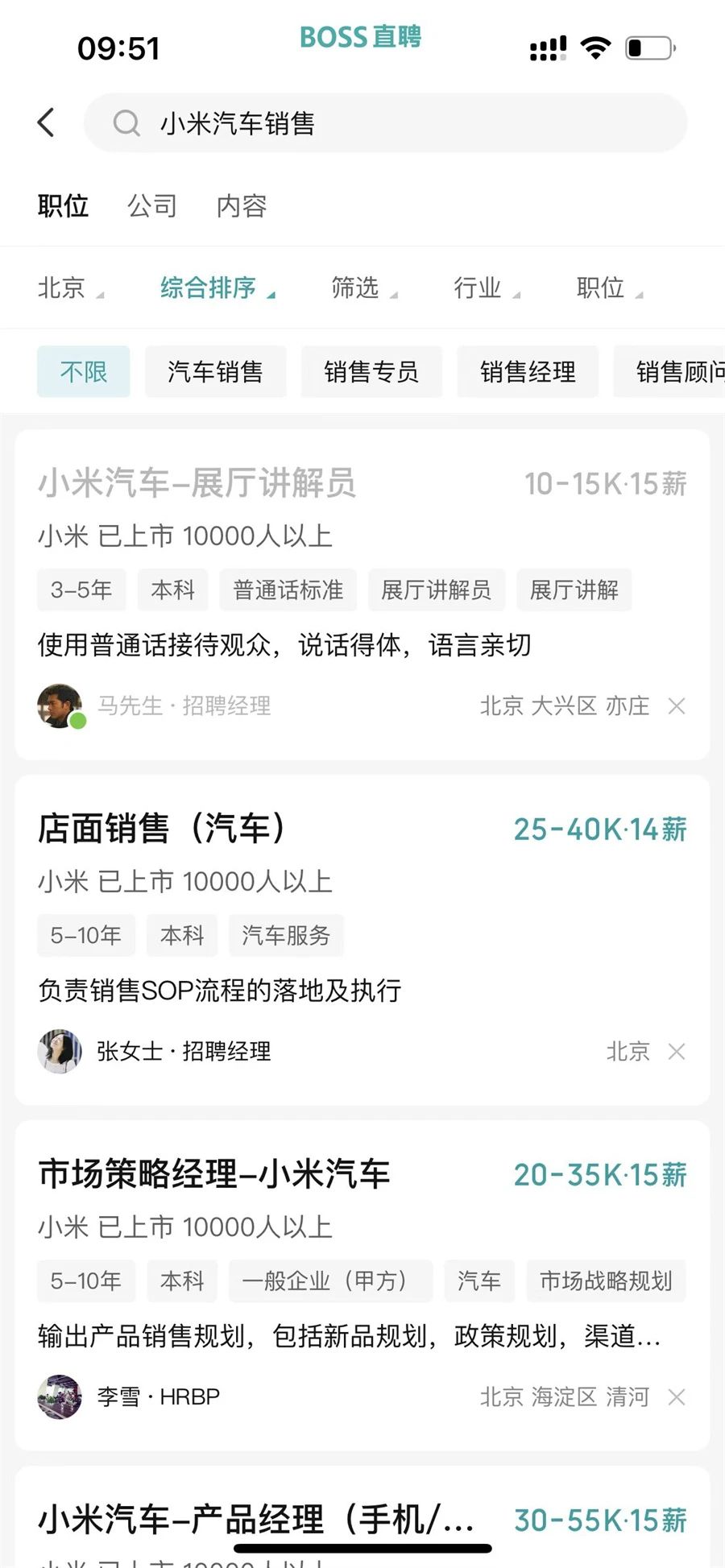This screenshot has height=1568, width=725.
Task: Dismiss the 店面销售（汽车）listing
Action: point(677,1052)
